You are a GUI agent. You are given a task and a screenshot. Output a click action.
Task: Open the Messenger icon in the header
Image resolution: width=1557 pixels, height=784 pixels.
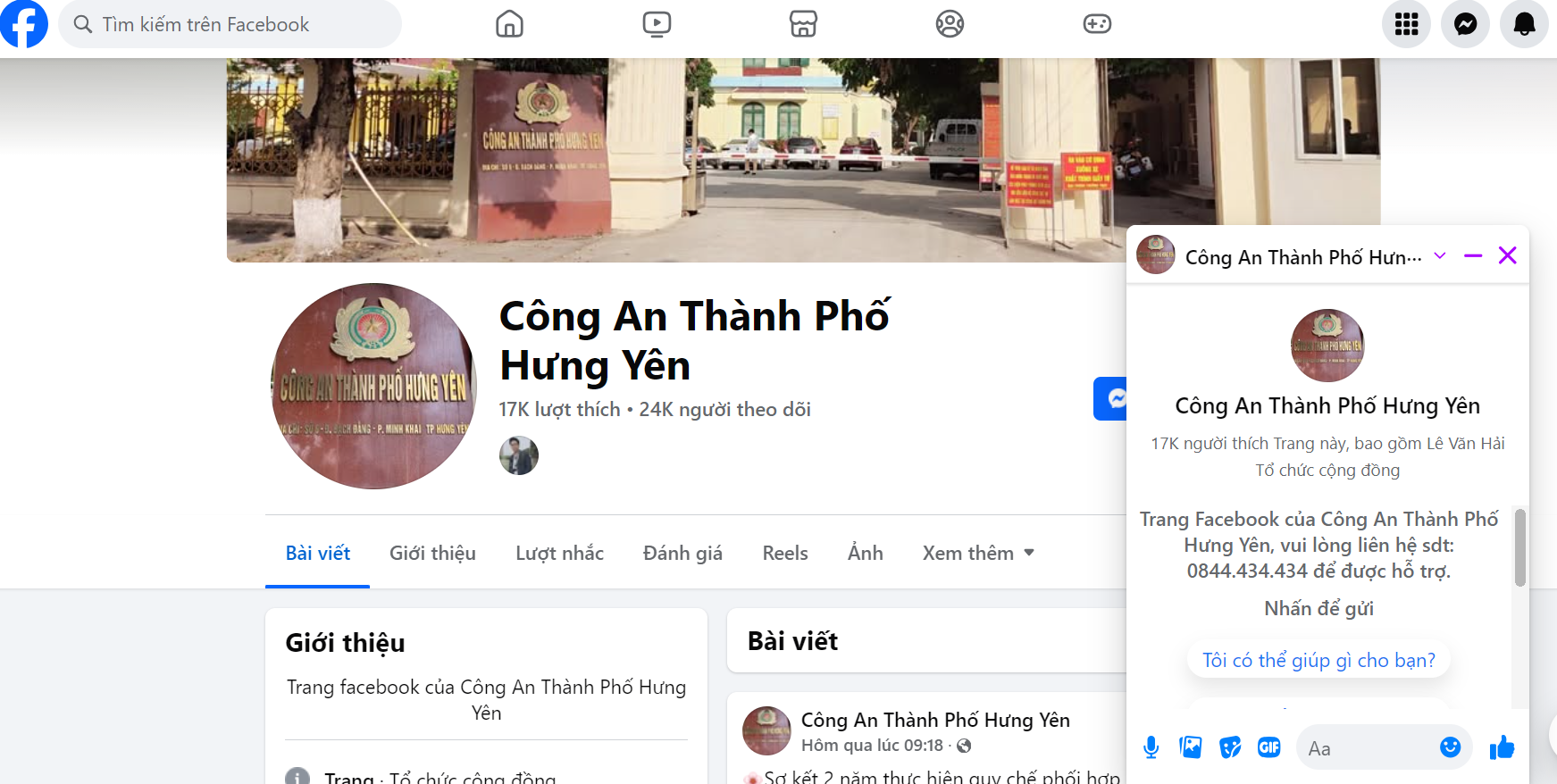pos(1465,24)
